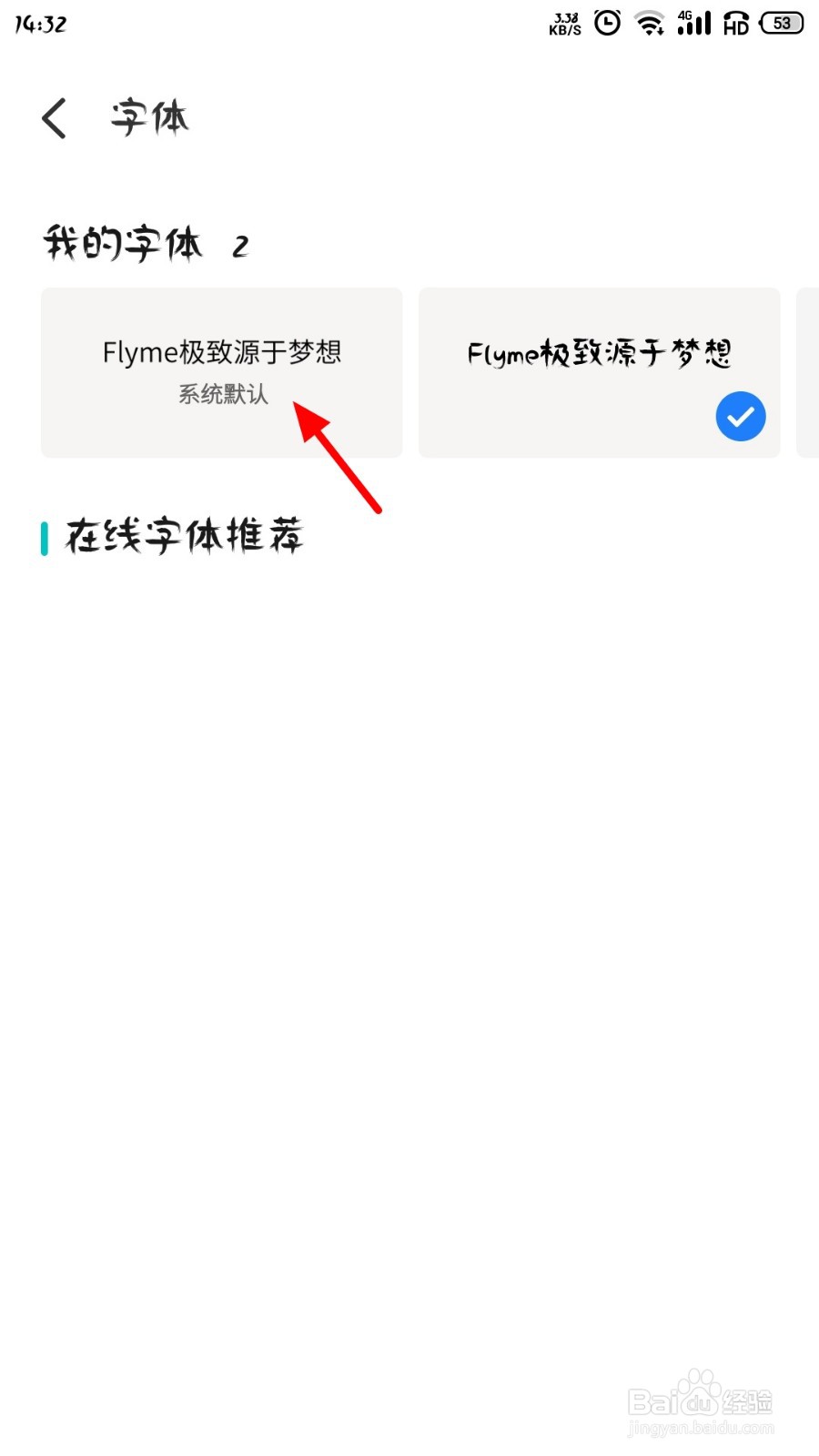
Task: Tap the HD calling icon in status bar
Action: click(x=734, y=23)
